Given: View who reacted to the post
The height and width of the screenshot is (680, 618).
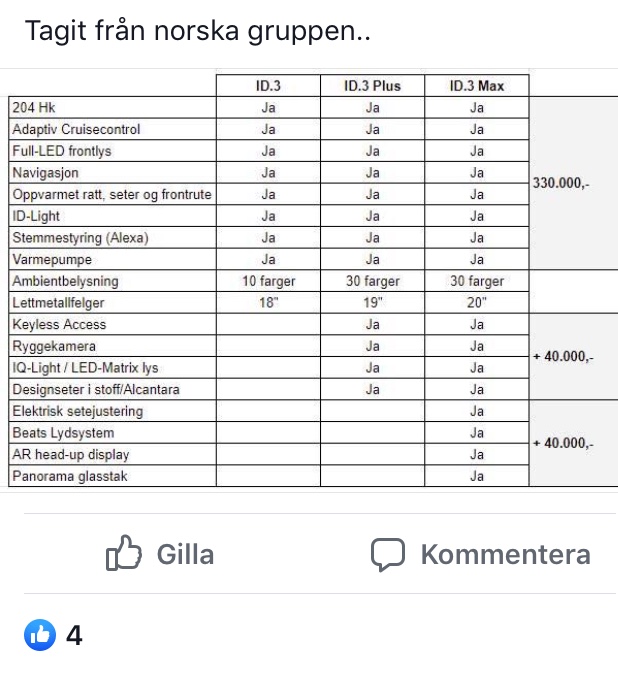Looking at the screenshot, I should pos(53,634).
